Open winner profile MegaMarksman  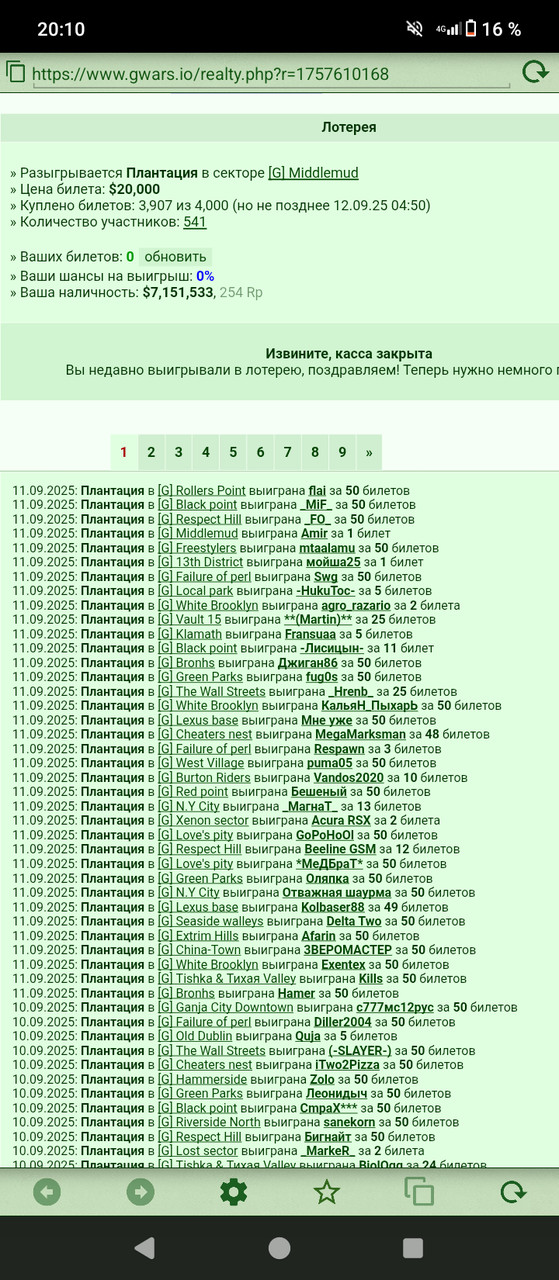tap(360, 734)
